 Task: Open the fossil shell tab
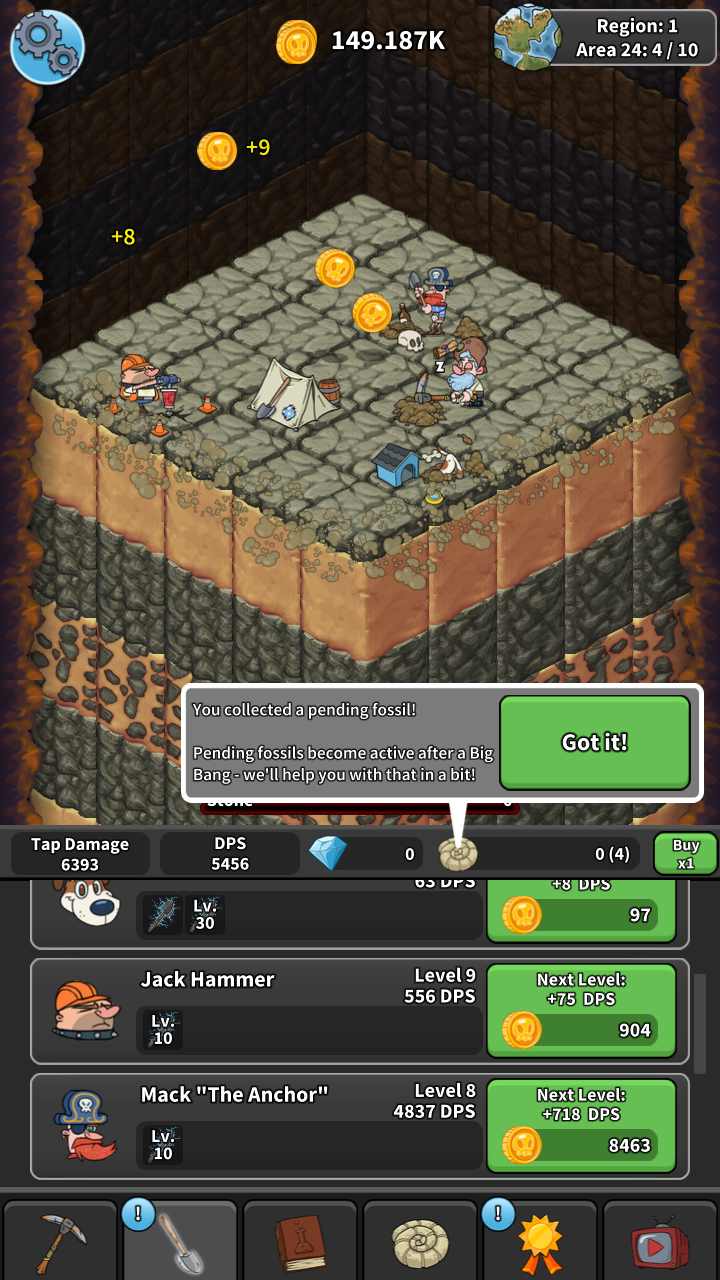pyautogui.click(x=420, y=1241)
